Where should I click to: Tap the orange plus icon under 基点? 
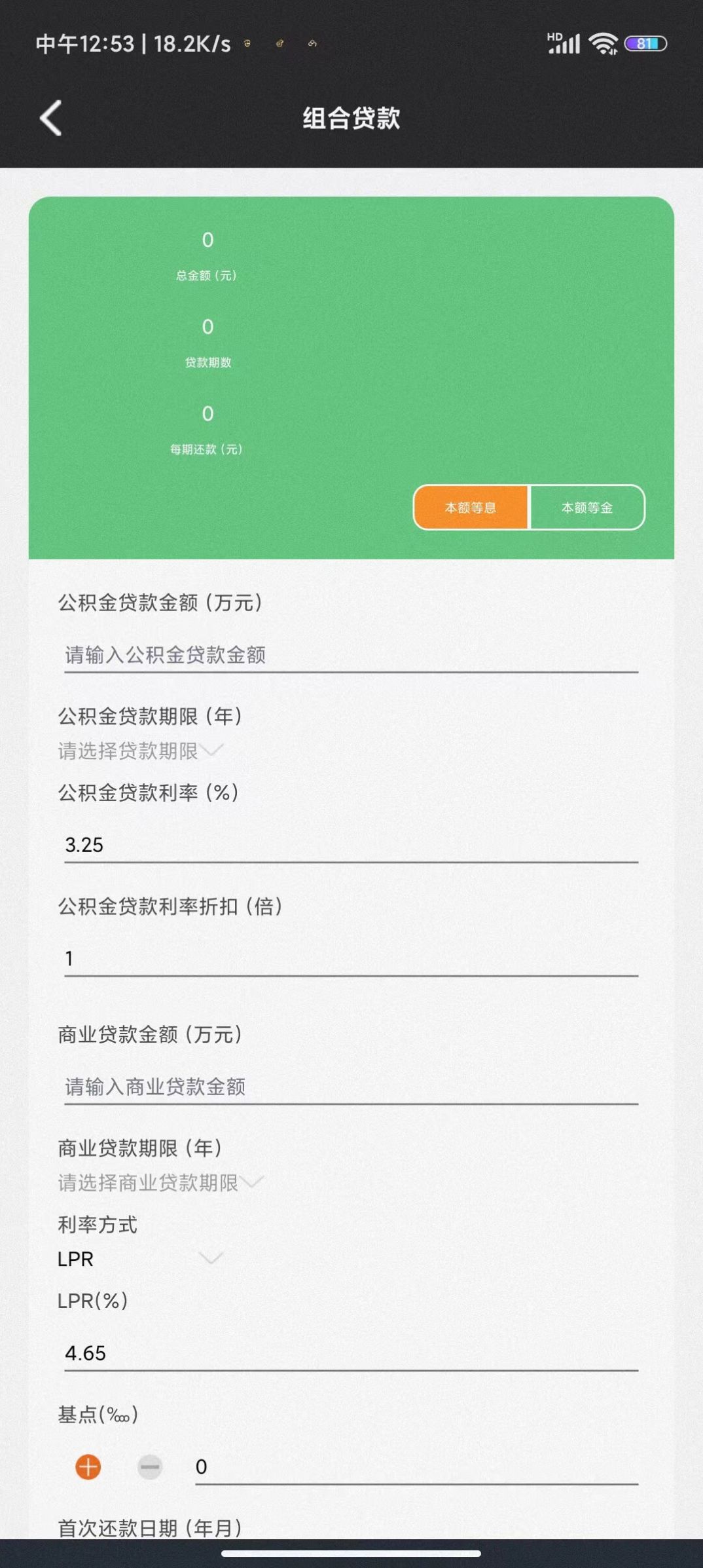(x=87, y=1467)
